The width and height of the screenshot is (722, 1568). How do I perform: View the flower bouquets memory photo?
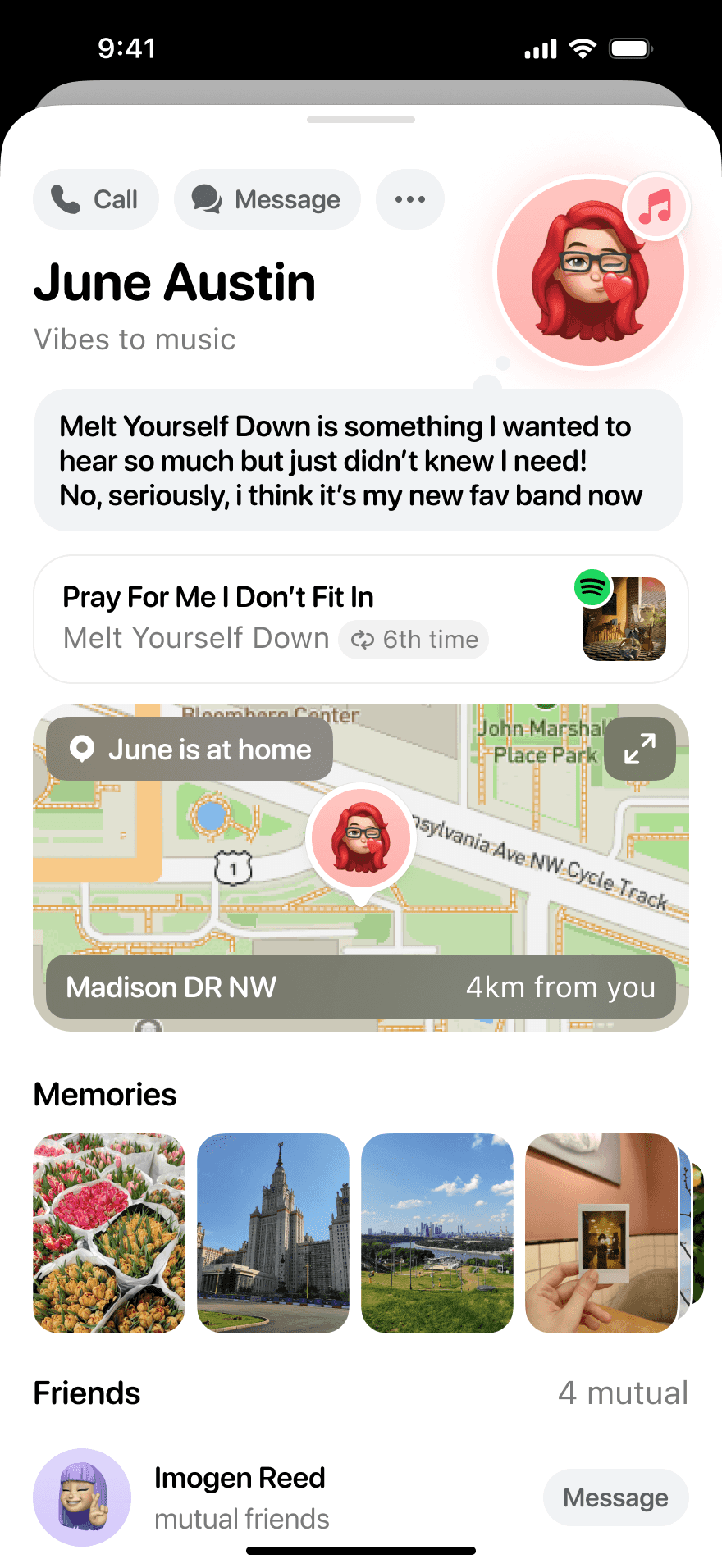point(109,1233)
